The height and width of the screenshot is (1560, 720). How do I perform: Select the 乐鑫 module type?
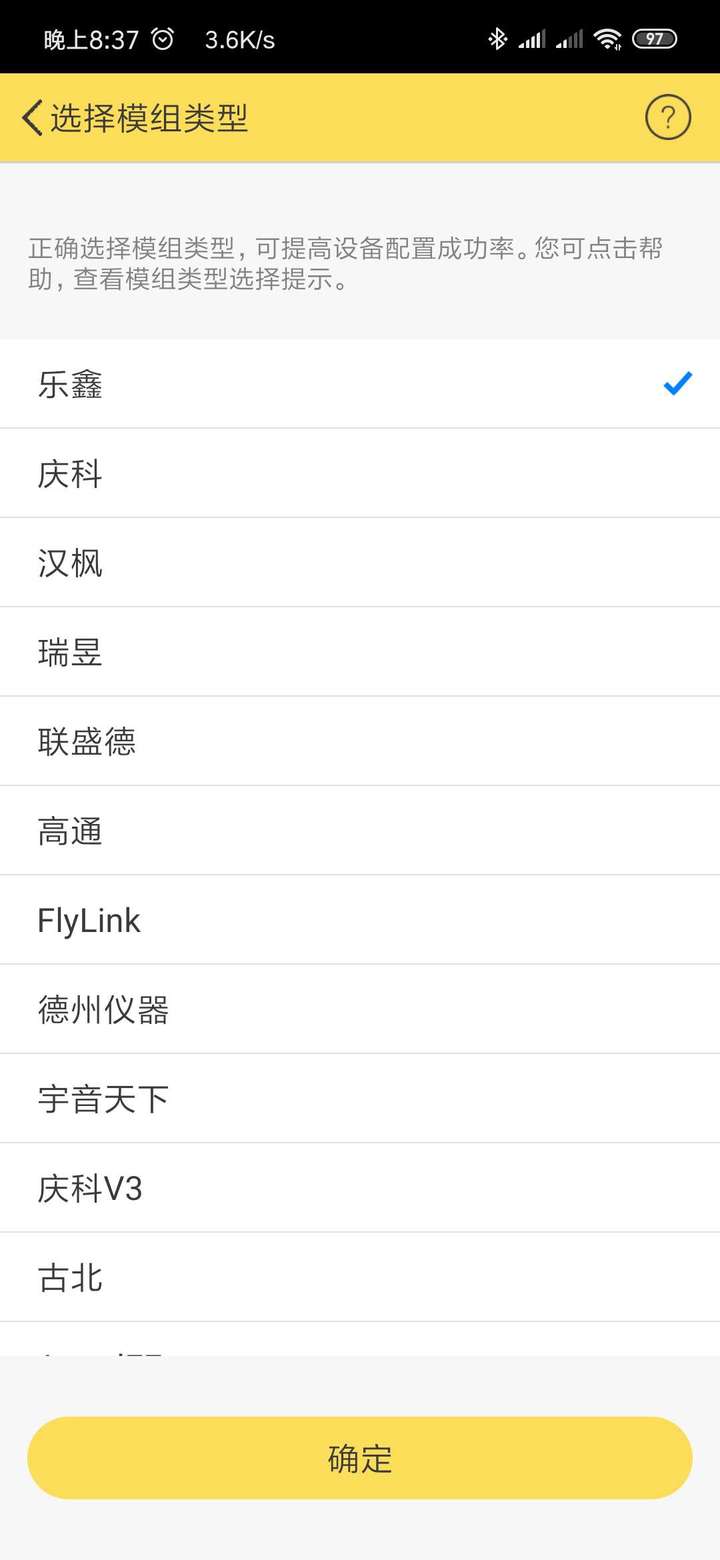[360, 384]
